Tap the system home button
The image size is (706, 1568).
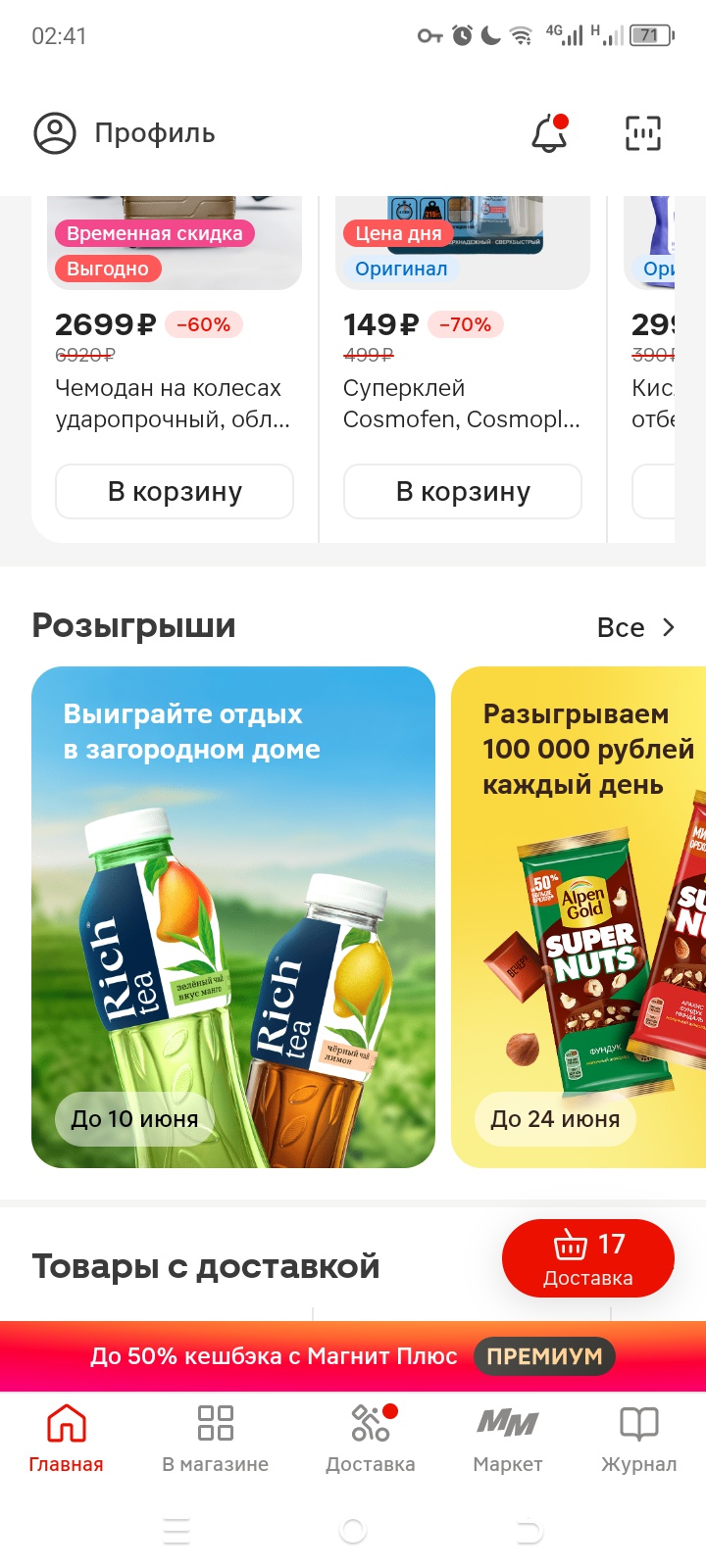pos(353,1530)
